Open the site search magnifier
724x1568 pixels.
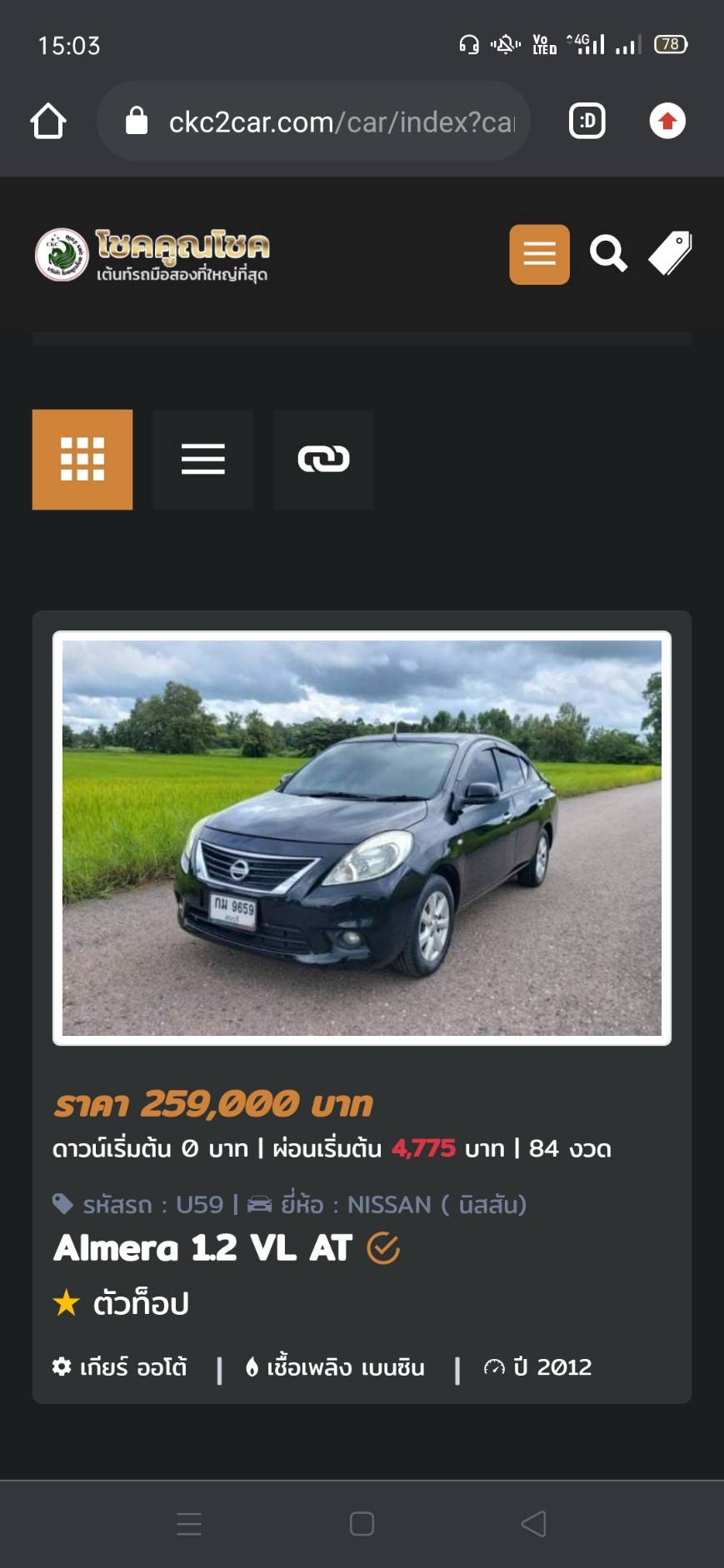[x=608, y=254]
